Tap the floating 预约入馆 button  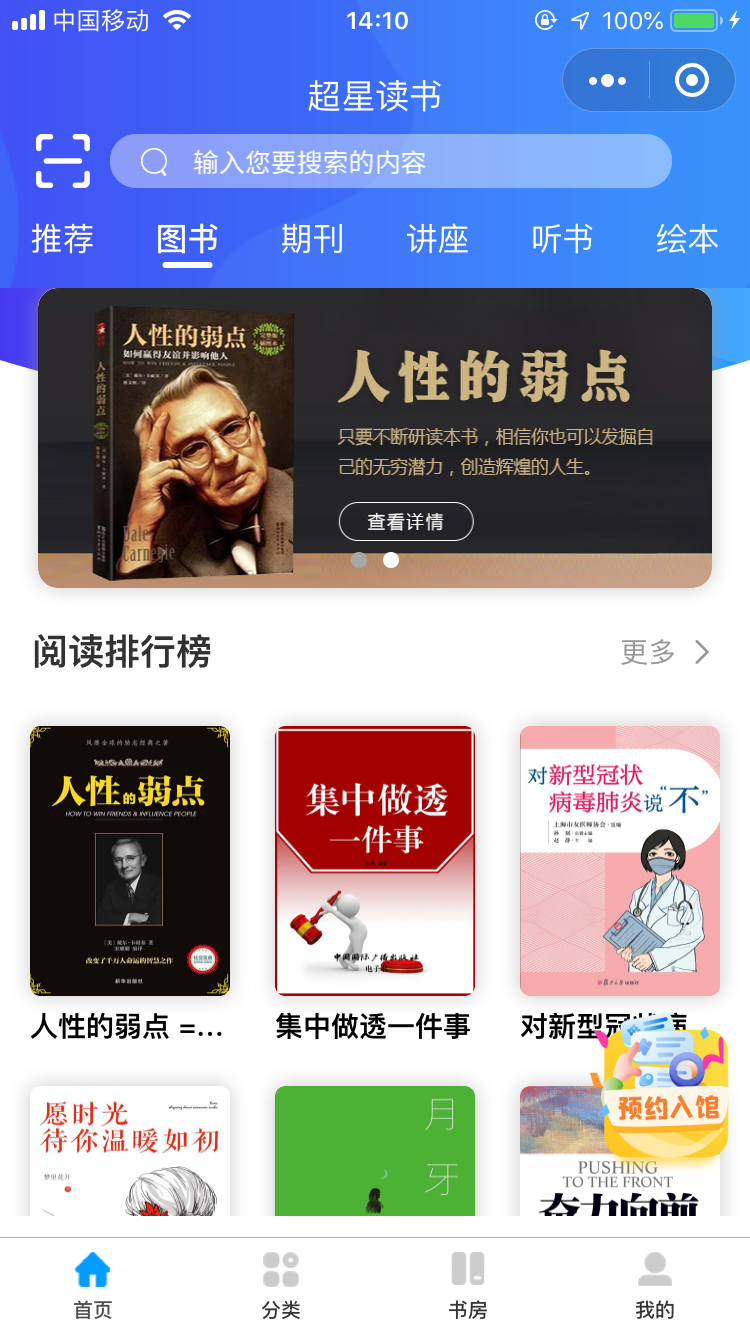[x=666, y=1095]
